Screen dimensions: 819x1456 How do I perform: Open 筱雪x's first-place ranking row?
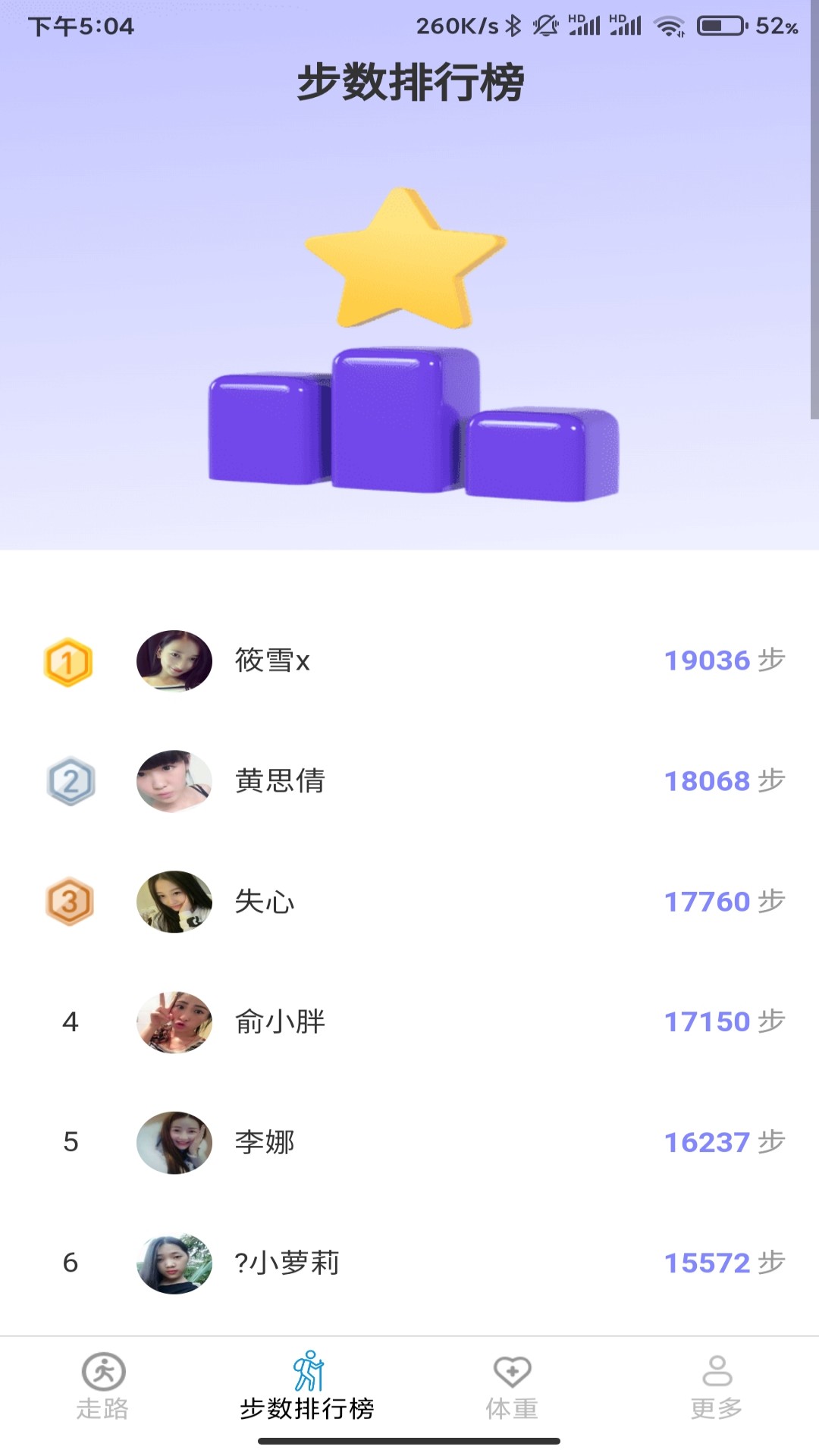409,661
